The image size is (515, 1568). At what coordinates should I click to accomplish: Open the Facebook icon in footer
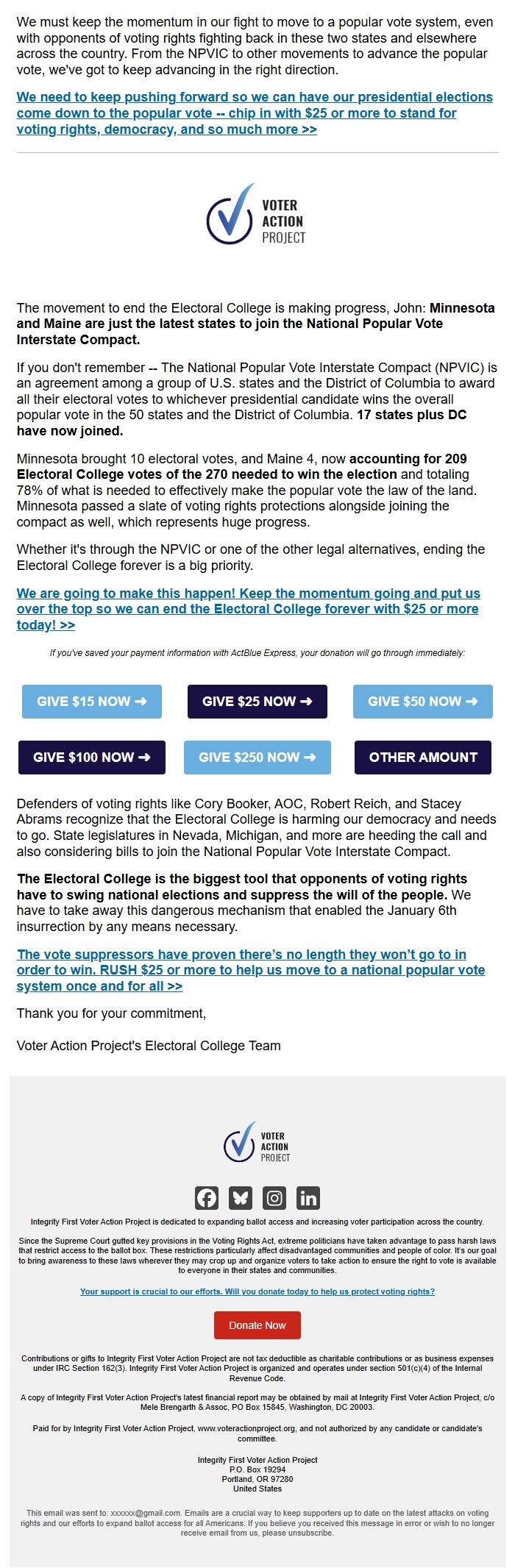(207, 1198)
